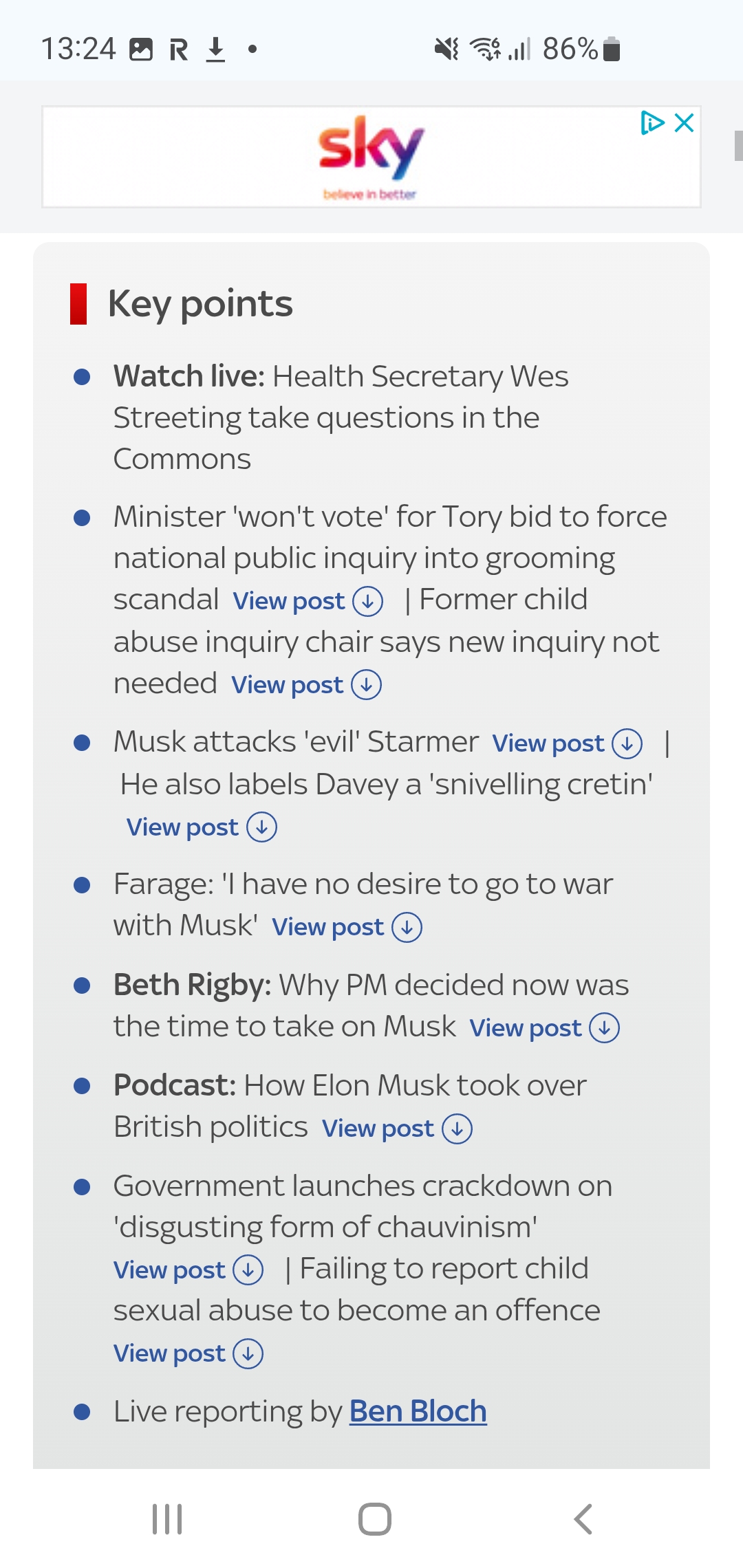Screen dimensions: 743x1568
Task: Open the AdChoices info icon
Action: point(652,123)
